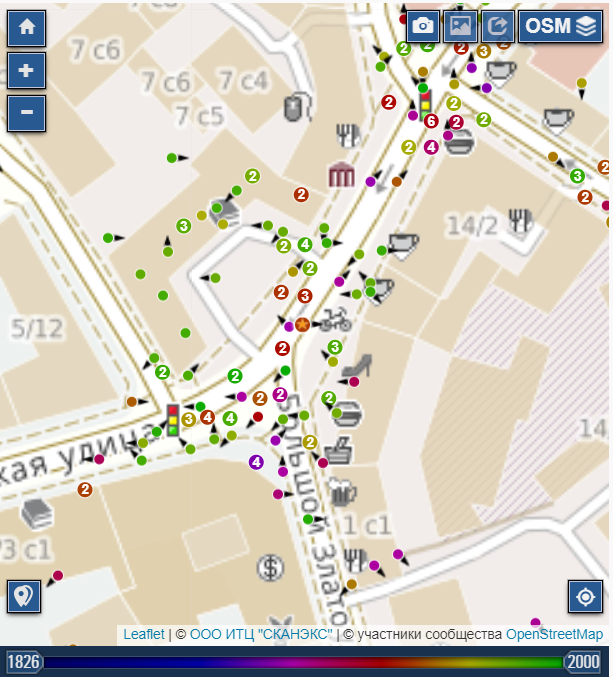The height and width of the screenshot is (677, 613).
Task: Share the current map view
Action: point(496,26)
